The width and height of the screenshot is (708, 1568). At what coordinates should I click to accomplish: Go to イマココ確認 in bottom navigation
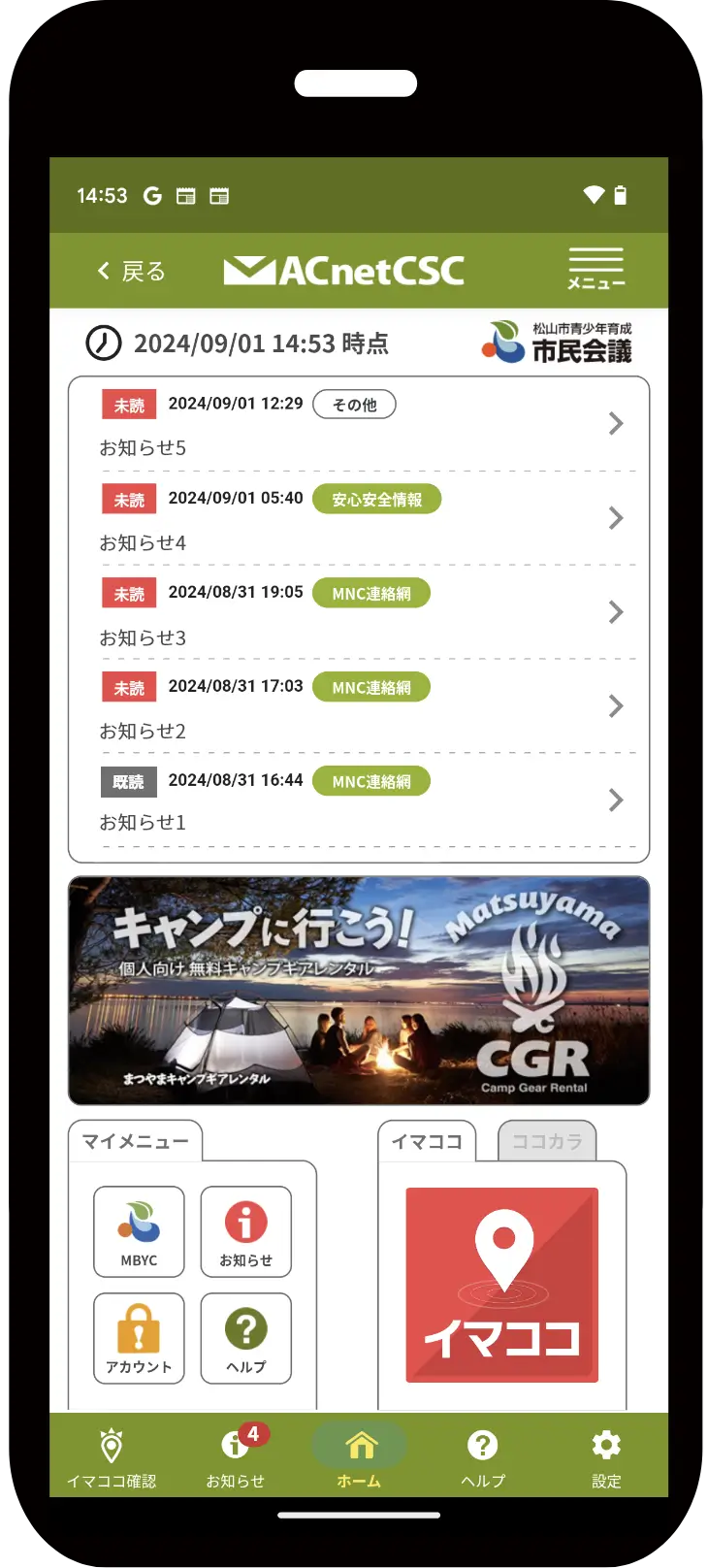(x=112, y=1456)
